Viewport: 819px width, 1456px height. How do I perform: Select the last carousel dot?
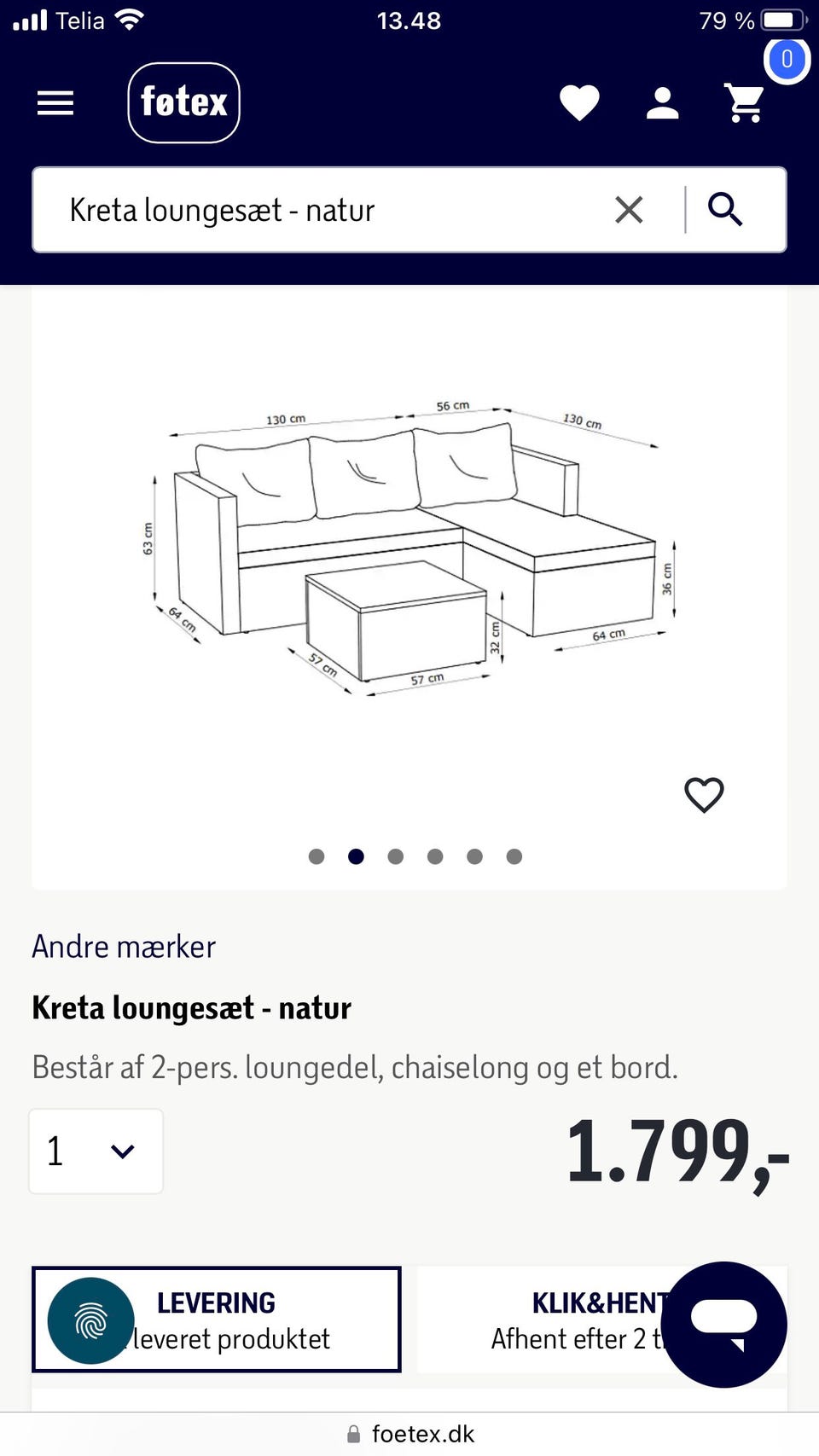pyautogui.click(x=514, y=856)
